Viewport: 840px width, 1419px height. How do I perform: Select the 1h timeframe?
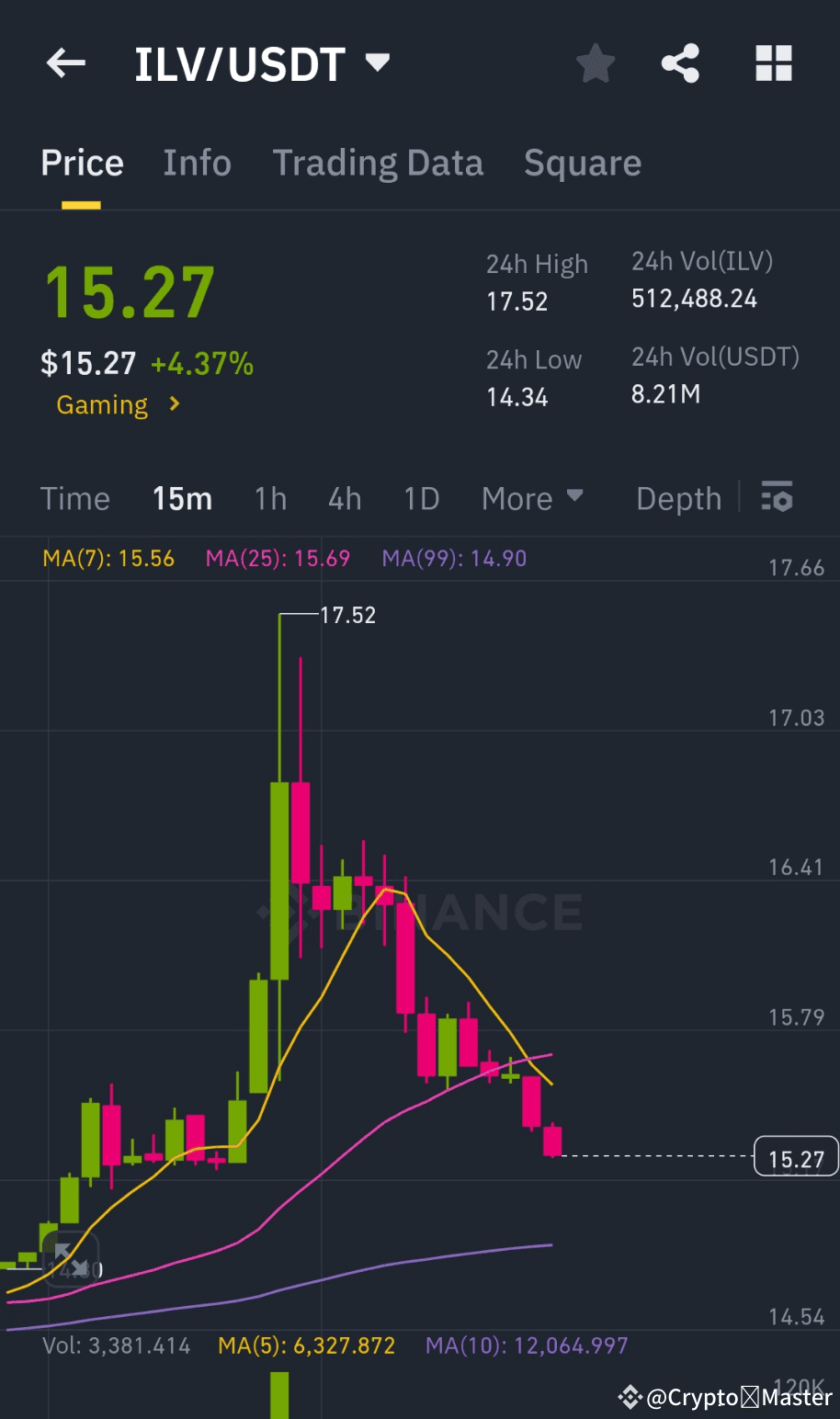tap(269, 497)
